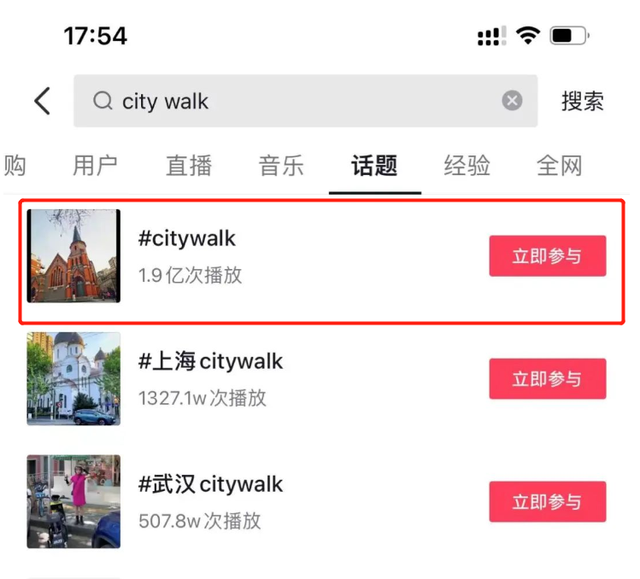Switch to the 用户 tab
Viewport: 640px width, 579px height.
coord(95,166)
